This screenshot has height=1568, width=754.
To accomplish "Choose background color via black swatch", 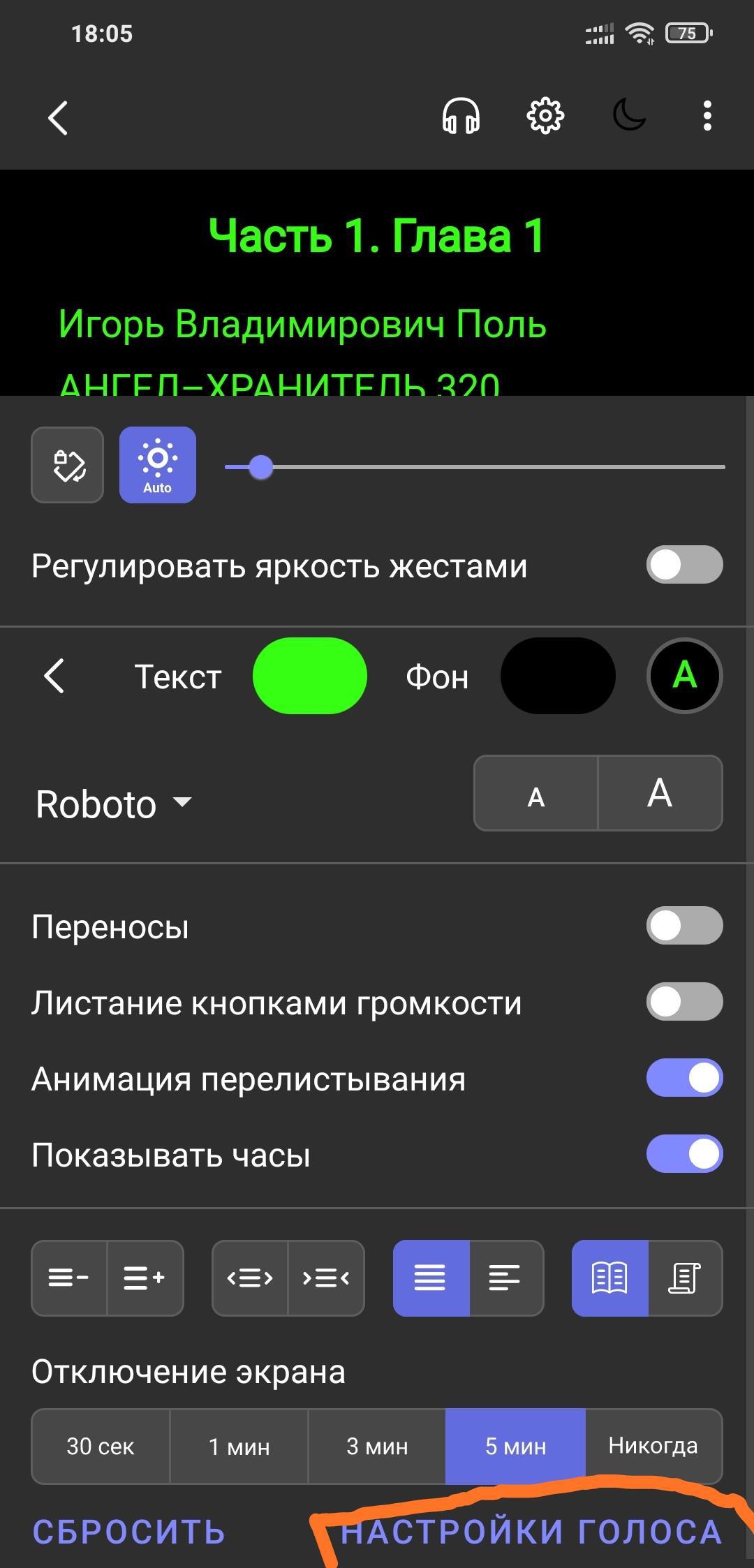I will (x=558, y=676).
